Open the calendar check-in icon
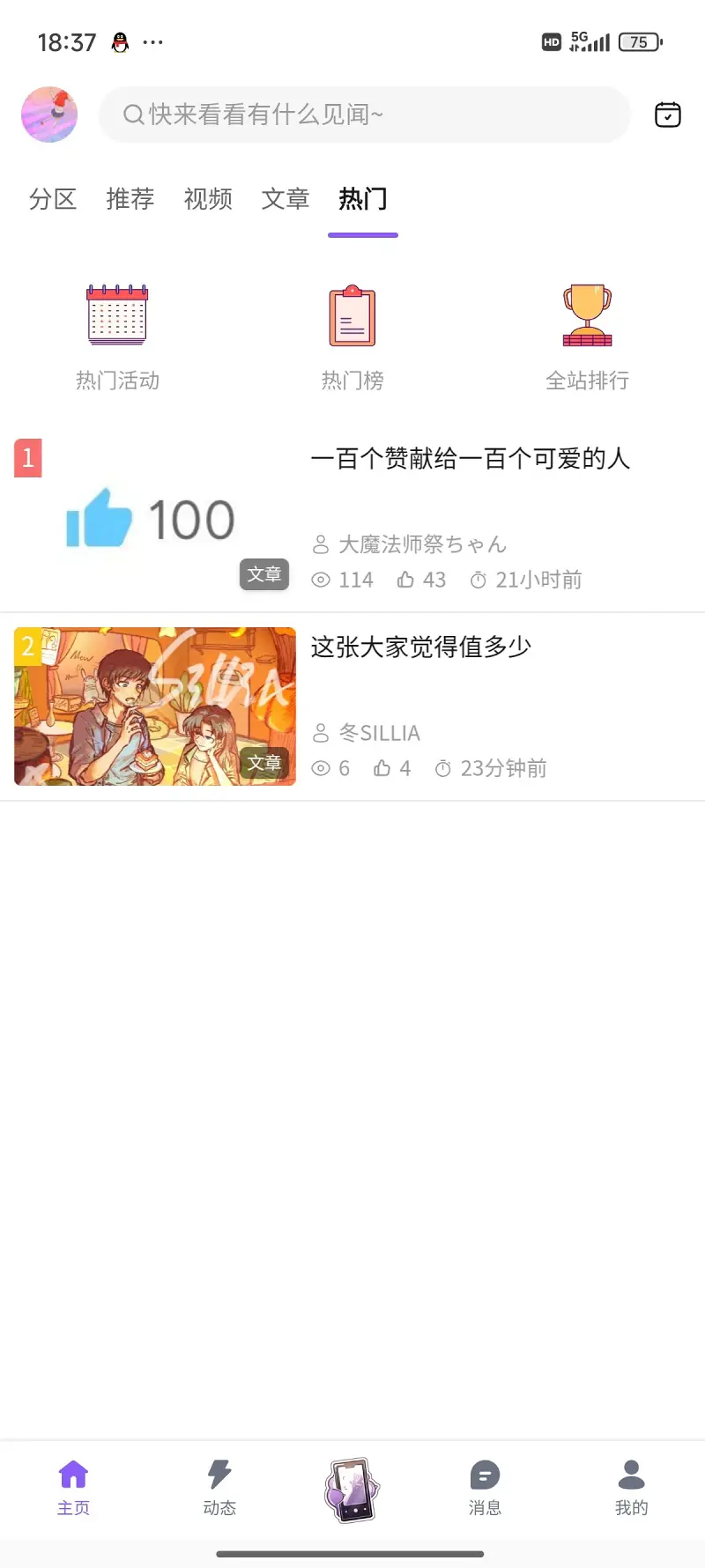 point(667,115)
